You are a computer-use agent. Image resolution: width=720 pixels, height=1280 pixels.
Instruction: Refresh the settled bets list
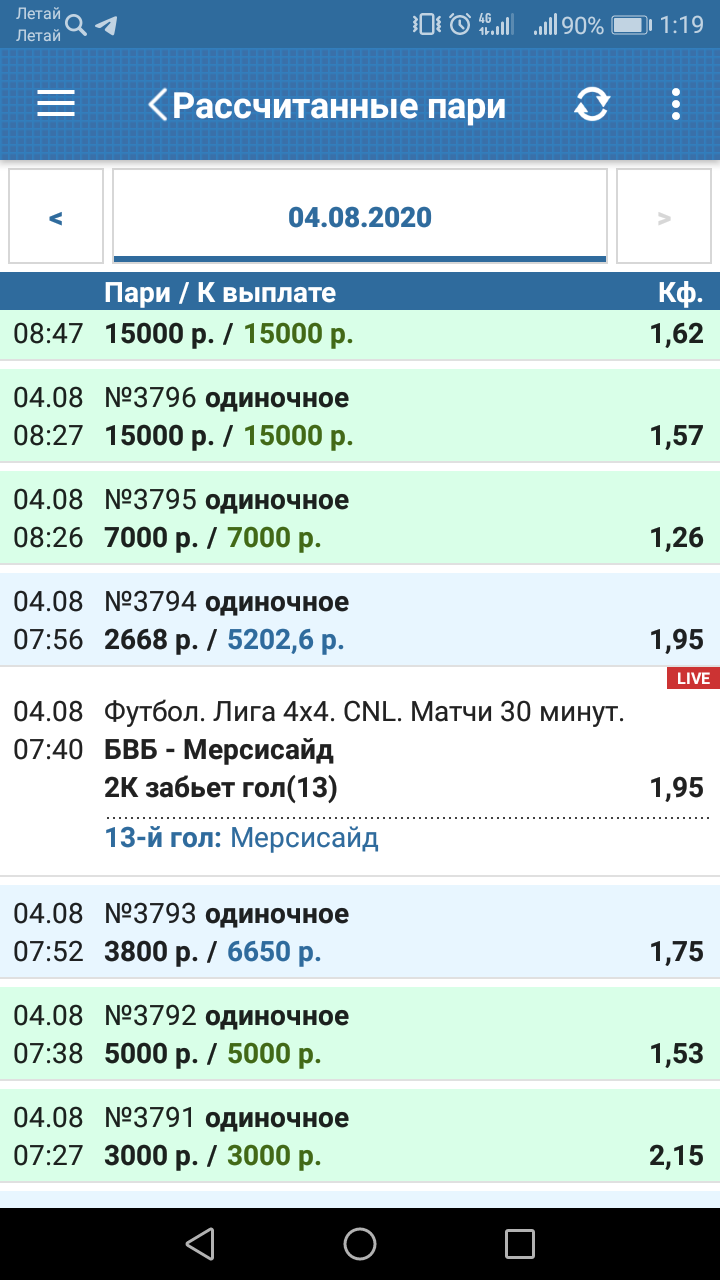tap(591, 104)
